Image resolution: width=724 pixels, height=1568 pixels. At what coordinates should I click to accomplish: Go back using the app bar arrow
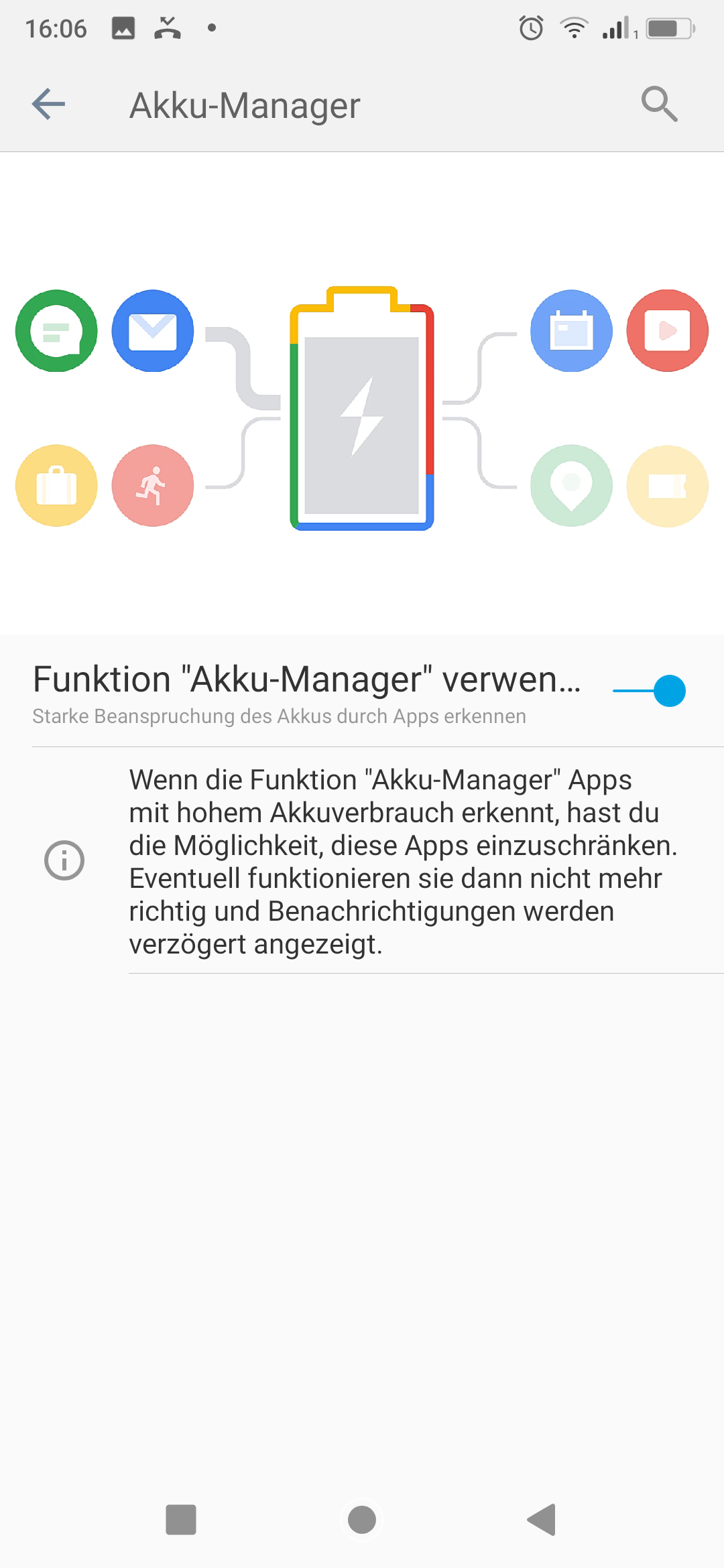click(x=48, y=105)
